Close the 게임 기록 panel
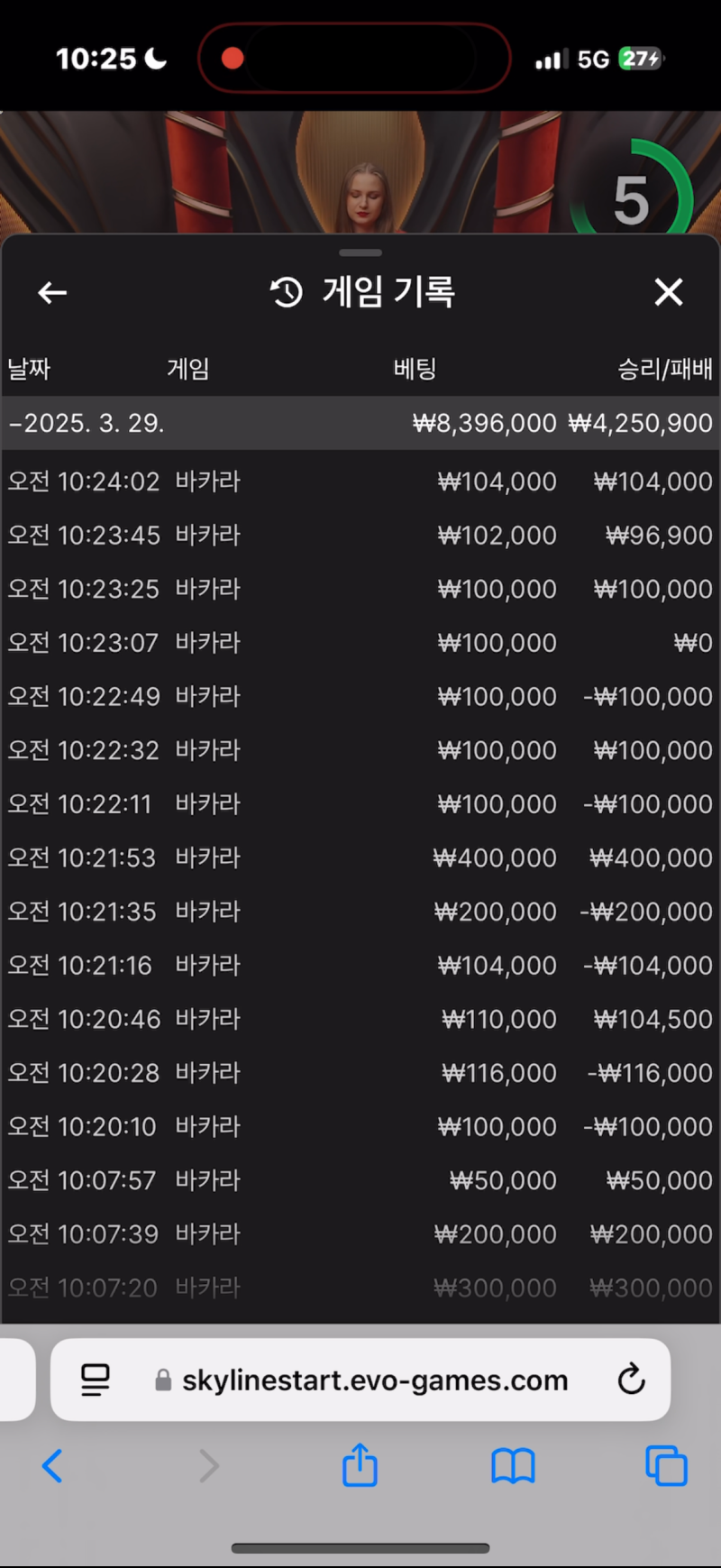This screenshot has height=1568, width=721. point(668,292)
